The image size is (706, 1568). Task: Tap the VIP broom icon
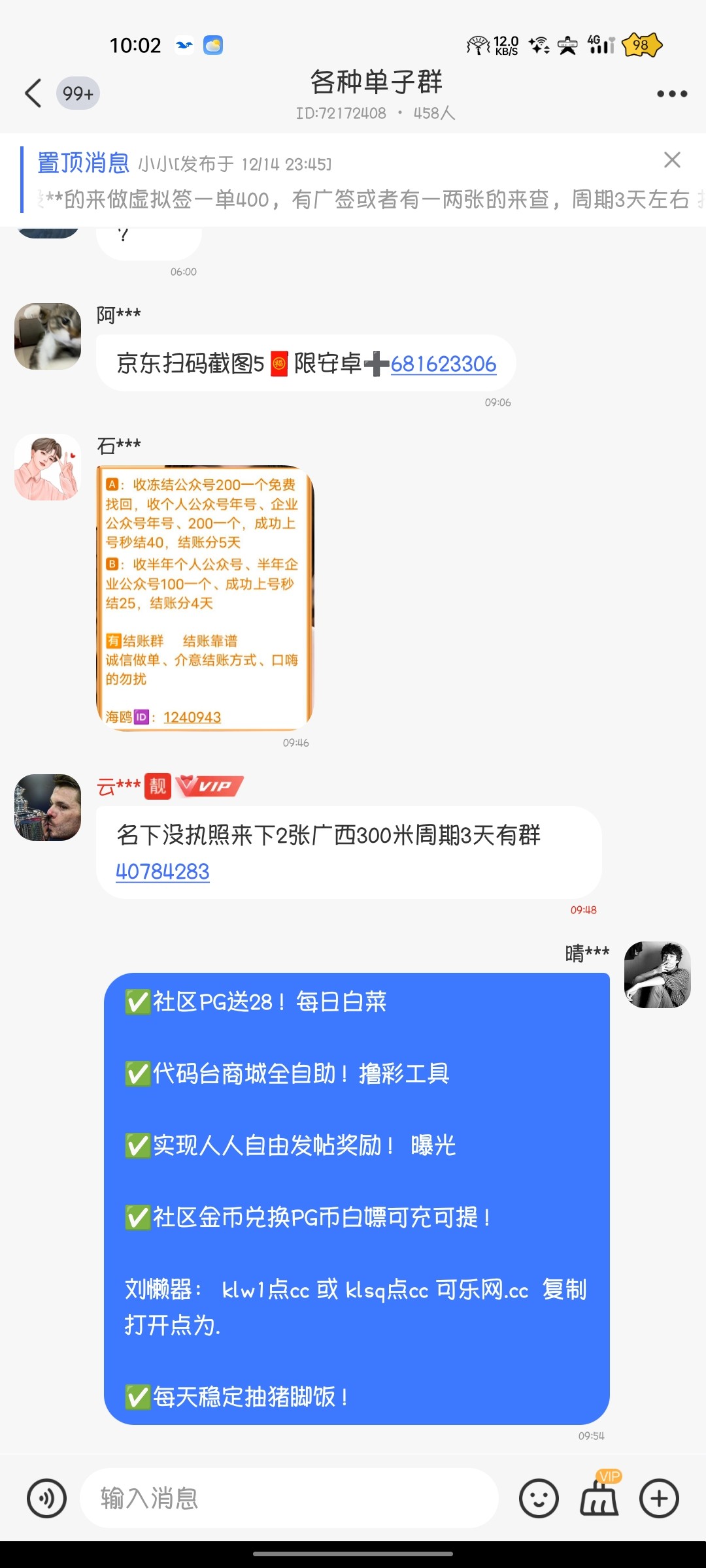599,1496
